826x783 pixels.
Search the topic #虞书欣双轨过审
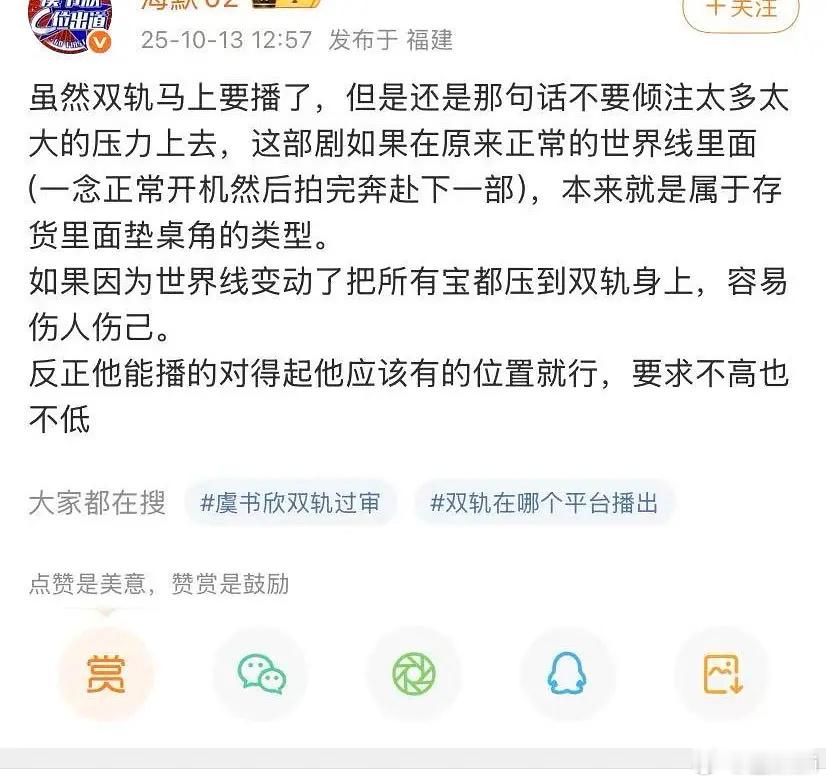(x=290, y=503)
